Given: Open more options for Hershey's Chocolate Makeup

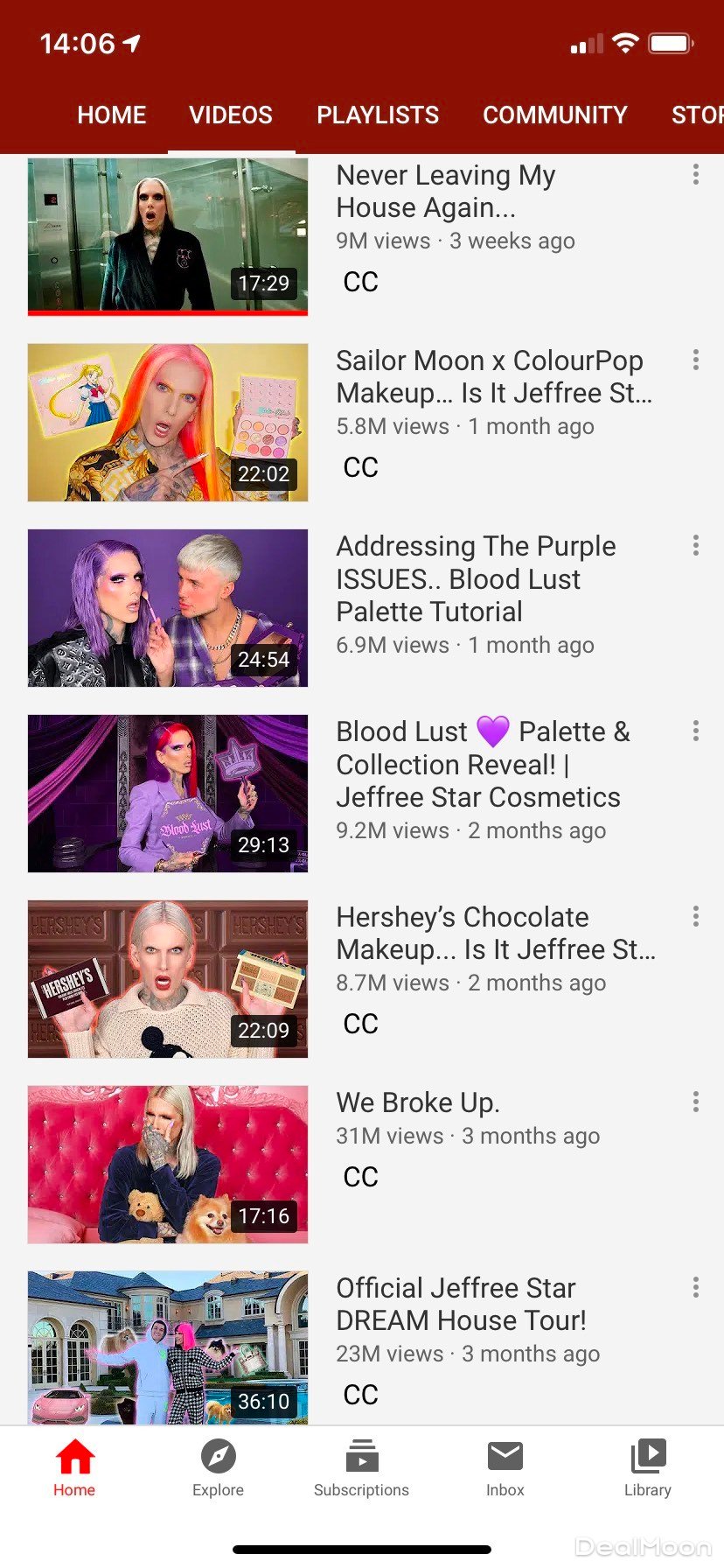Looking at the screenshot, I should click(695, 916).
